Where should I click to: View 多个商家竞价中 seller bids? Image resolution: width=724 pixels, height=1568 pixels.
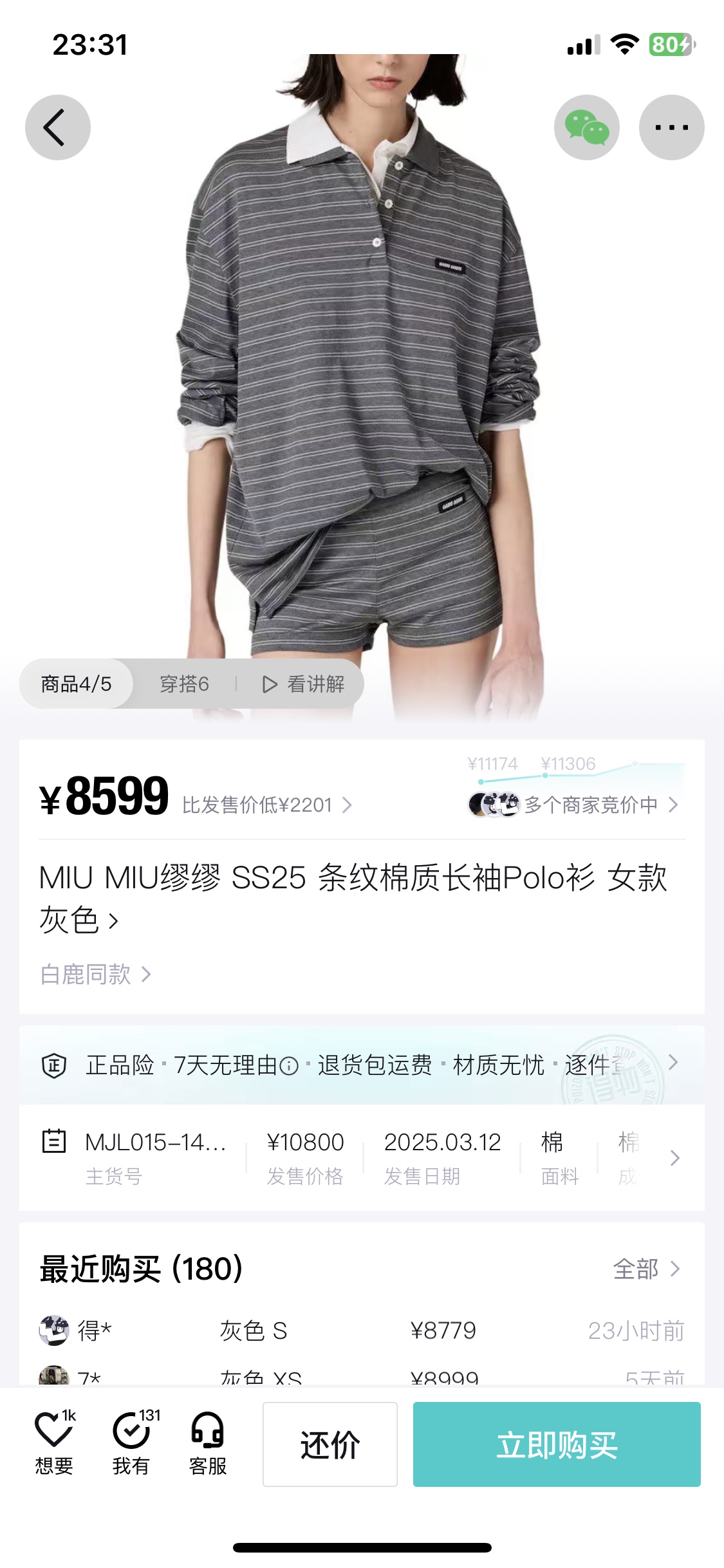point(573,805)
